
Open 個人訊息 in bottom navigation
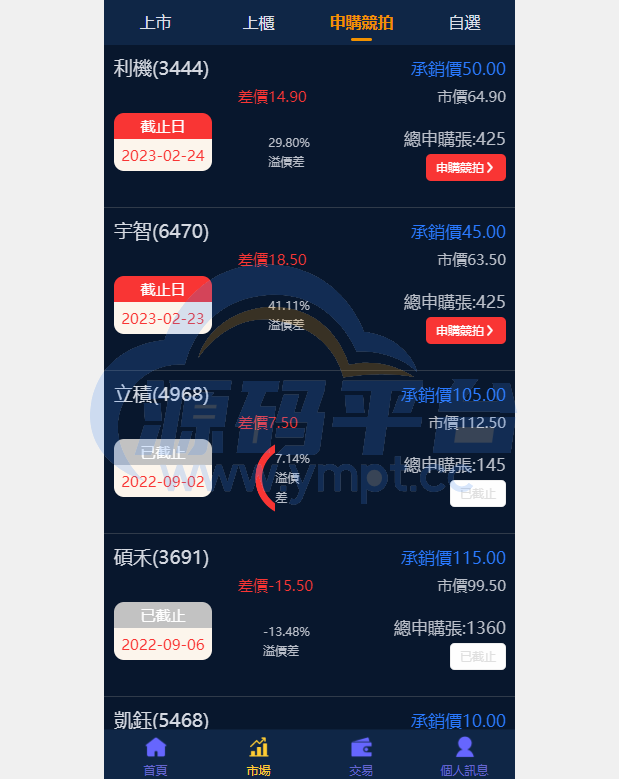pyautogui.click(x=464, y=756)
